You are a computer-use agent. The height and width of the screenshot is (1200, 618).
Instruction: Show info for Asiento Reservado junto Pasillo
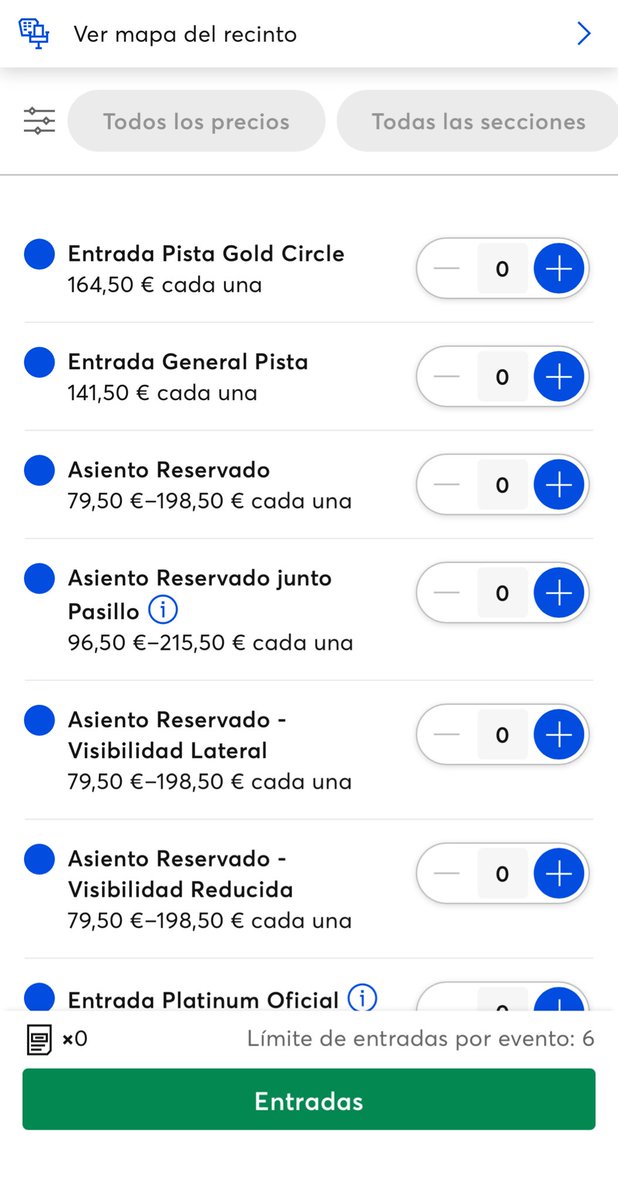point(162,609)
